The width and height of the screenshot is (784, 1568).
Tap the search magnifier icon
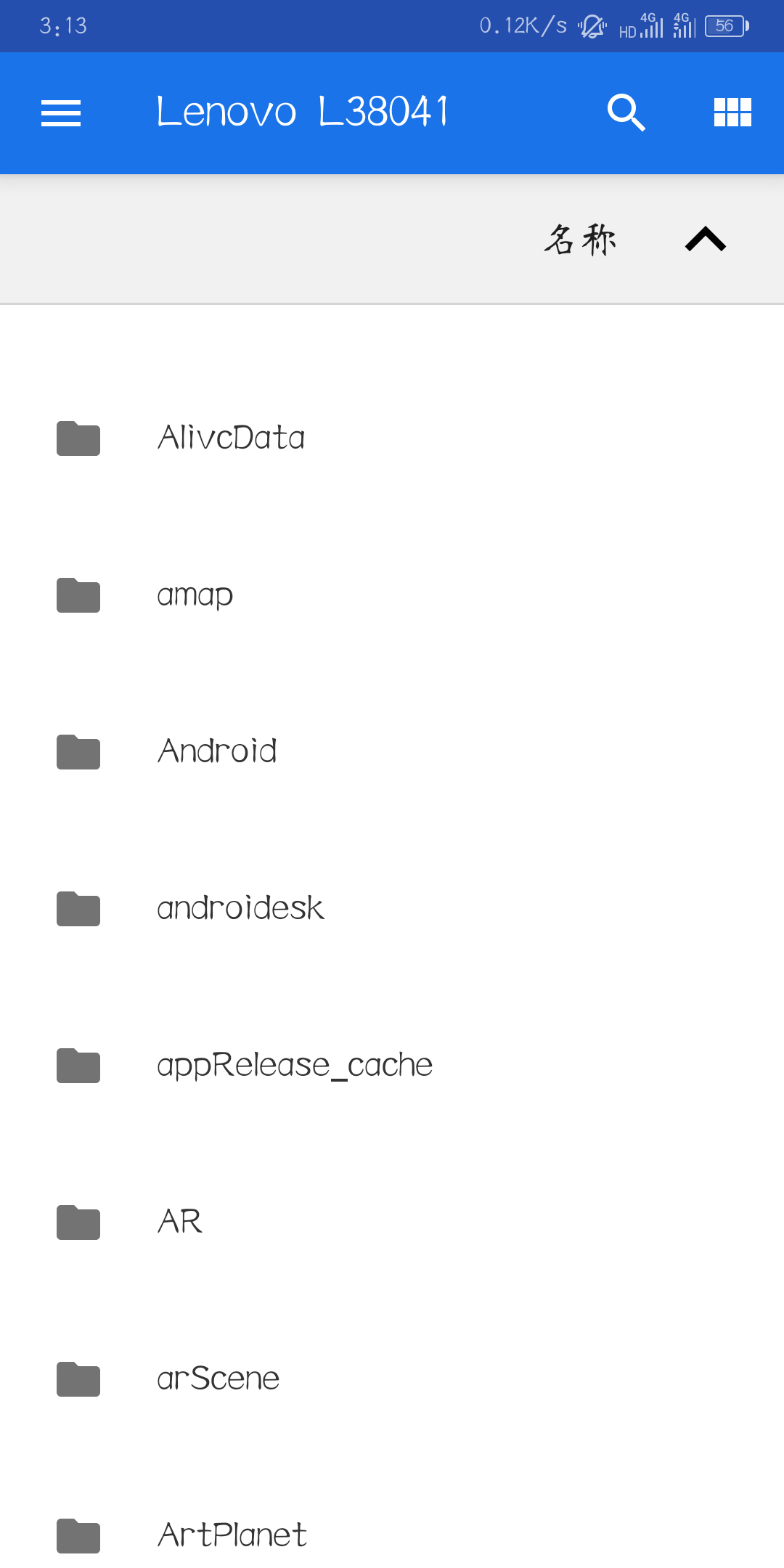tap(626, 113)
